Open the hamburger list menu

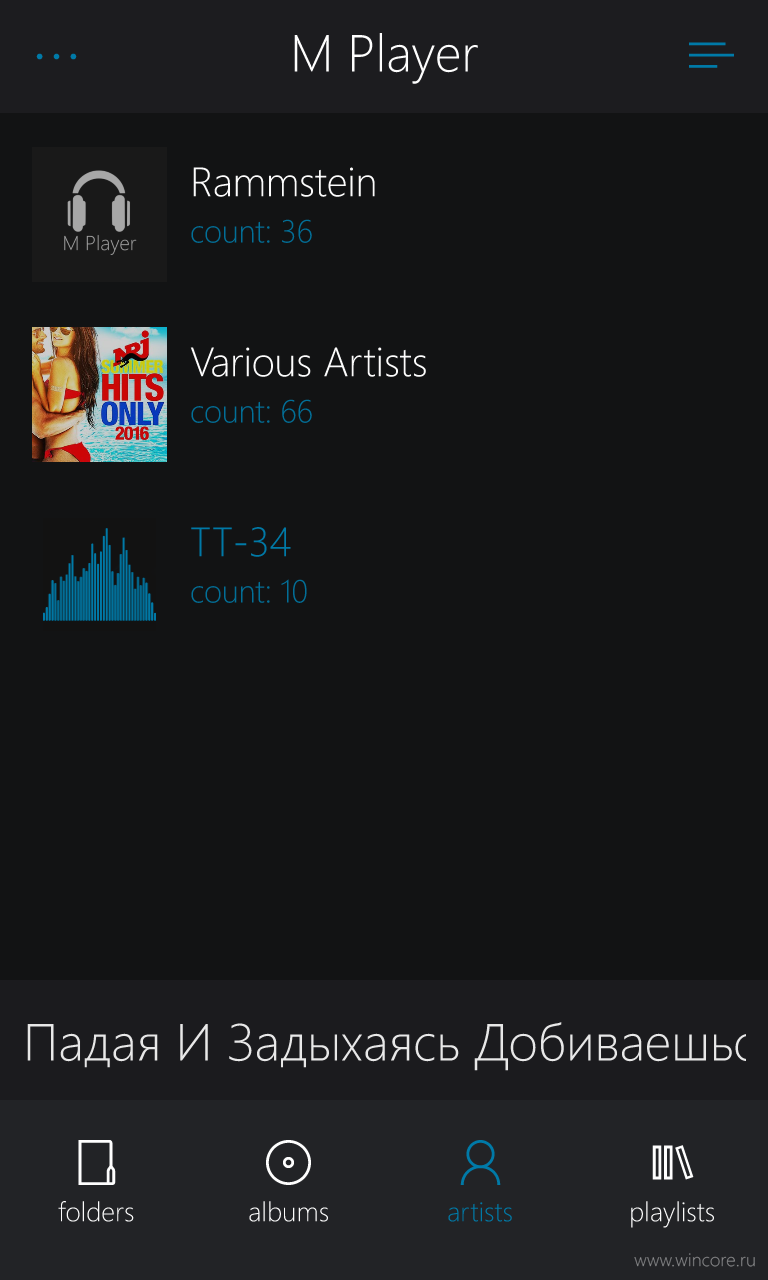711,55
